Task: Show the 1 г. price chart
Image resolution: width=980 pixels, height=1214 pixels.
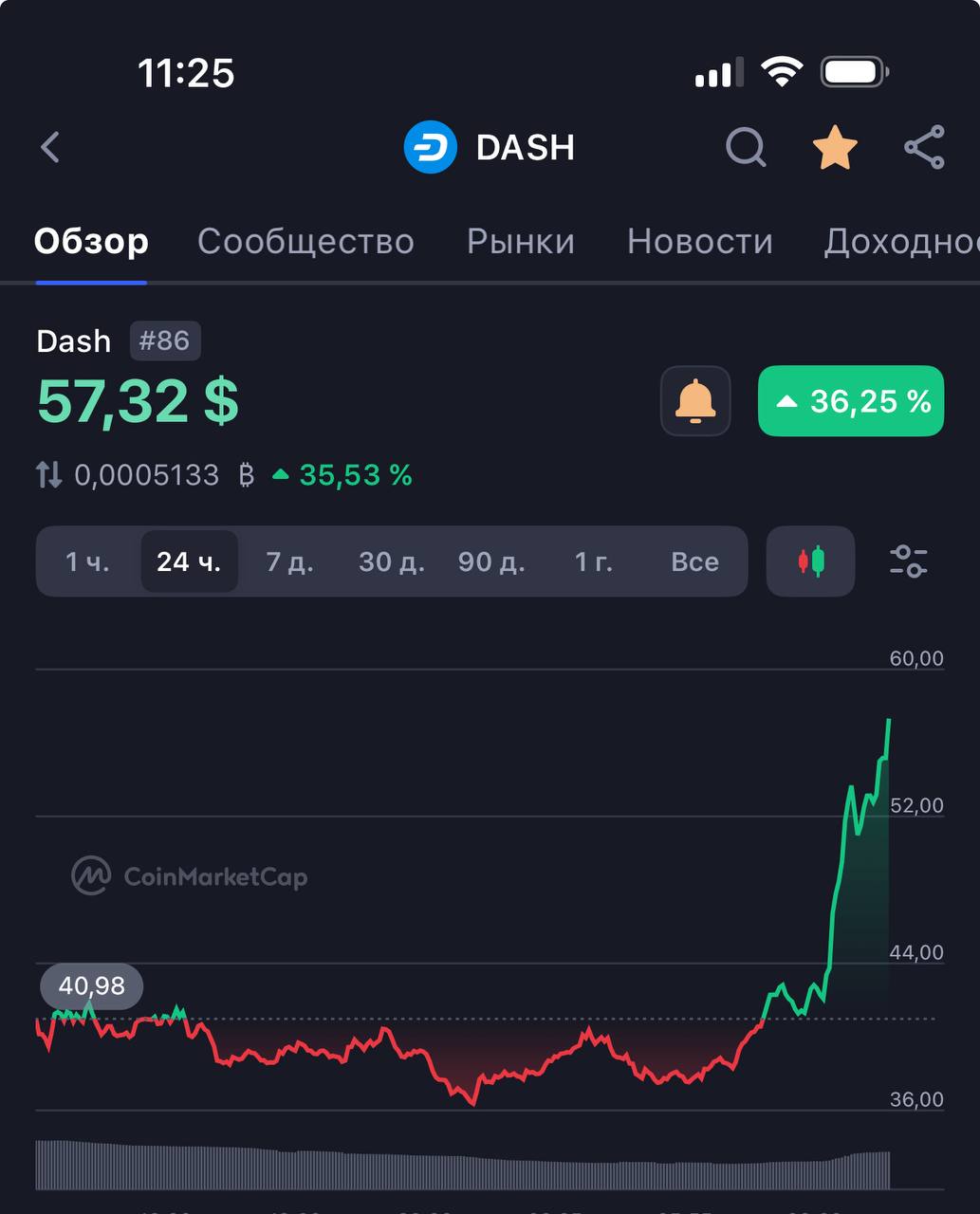Action: pos(593,561)
